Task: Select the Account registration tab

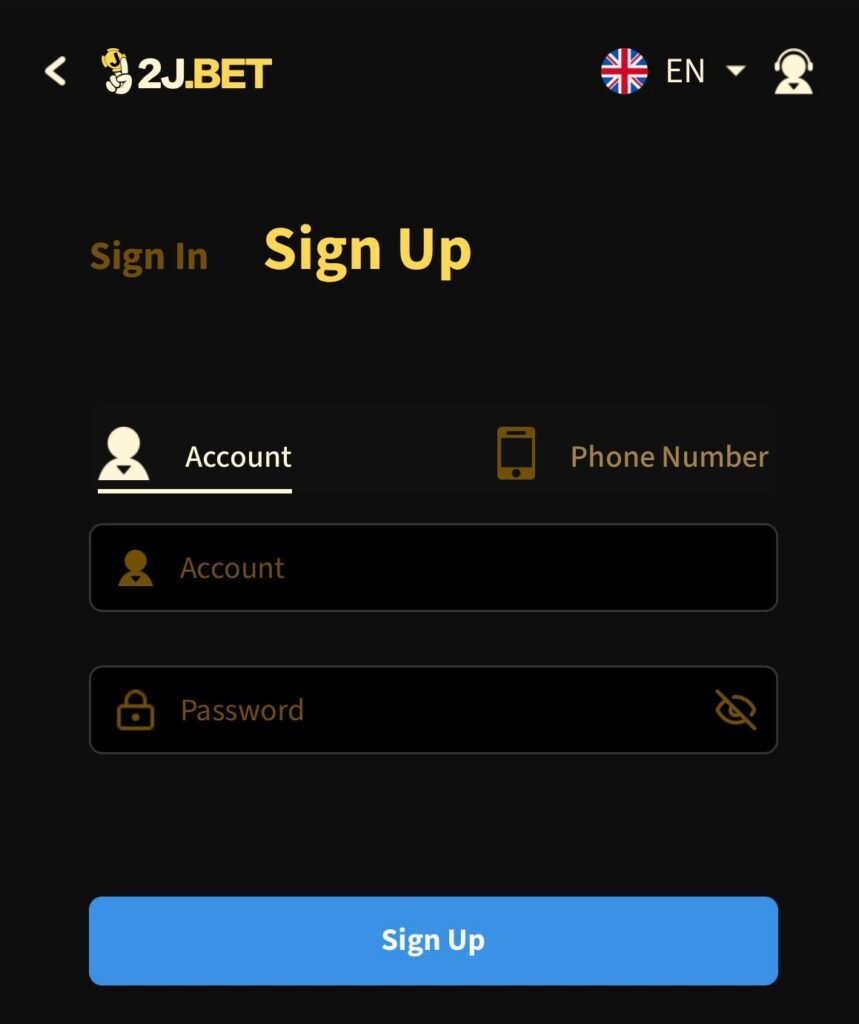Action: point(196,457)
